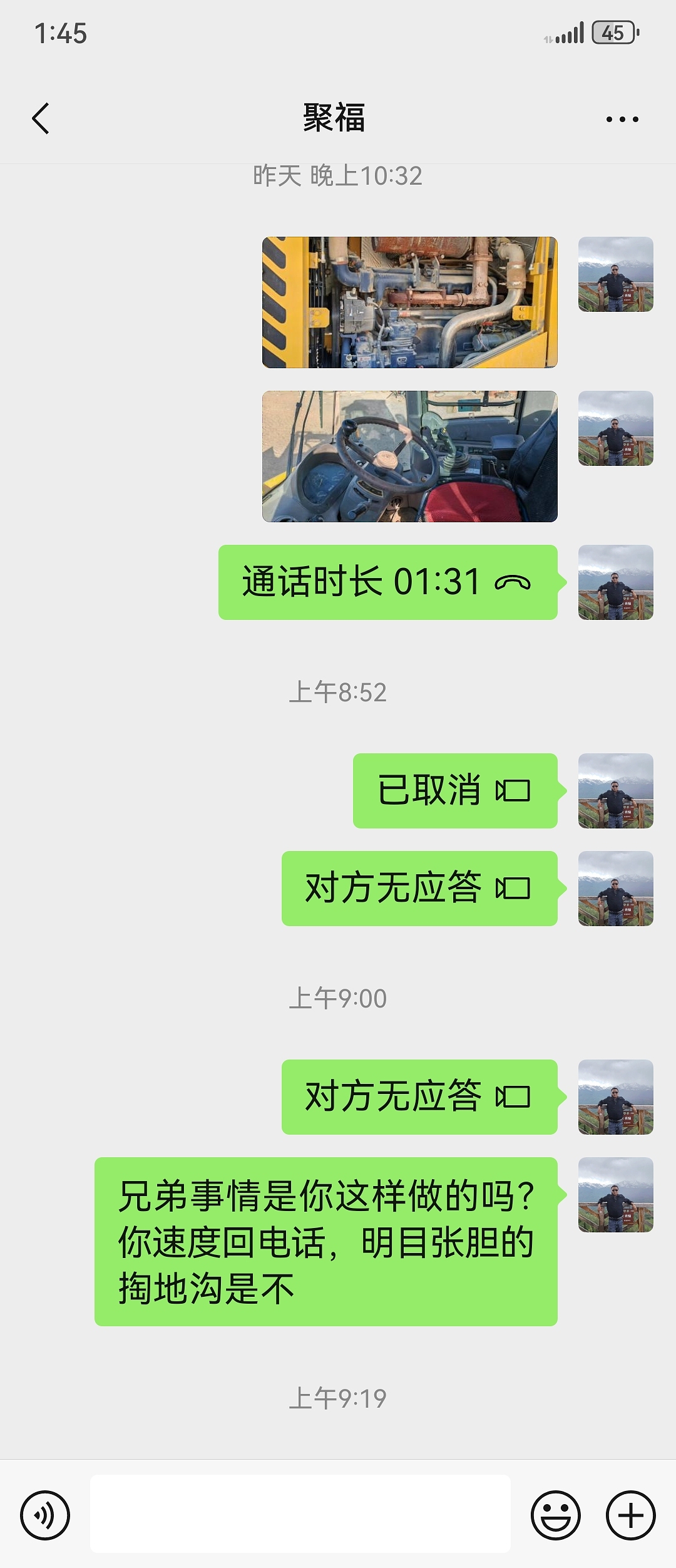This screenshot has width=676, height=1568.
Task: Open the emoji sticker panel
Action: pyautogui.click(x=555, y=1515)
